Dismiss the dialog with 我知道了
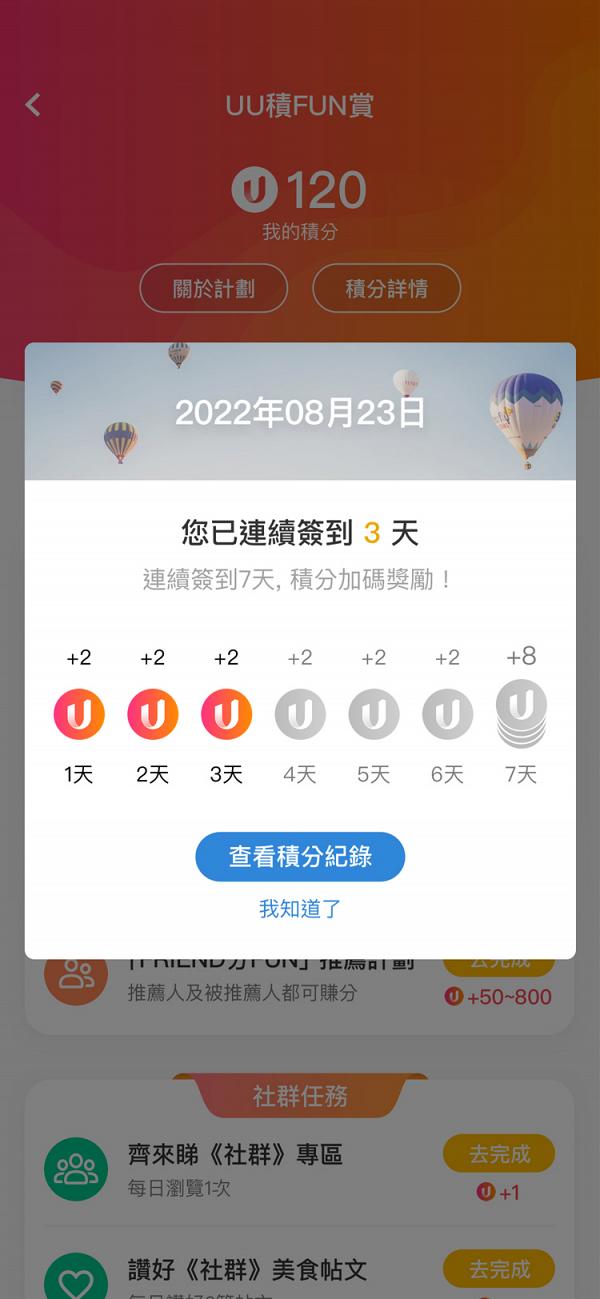This screenshot has width=600, height=1299. (300, 908)
